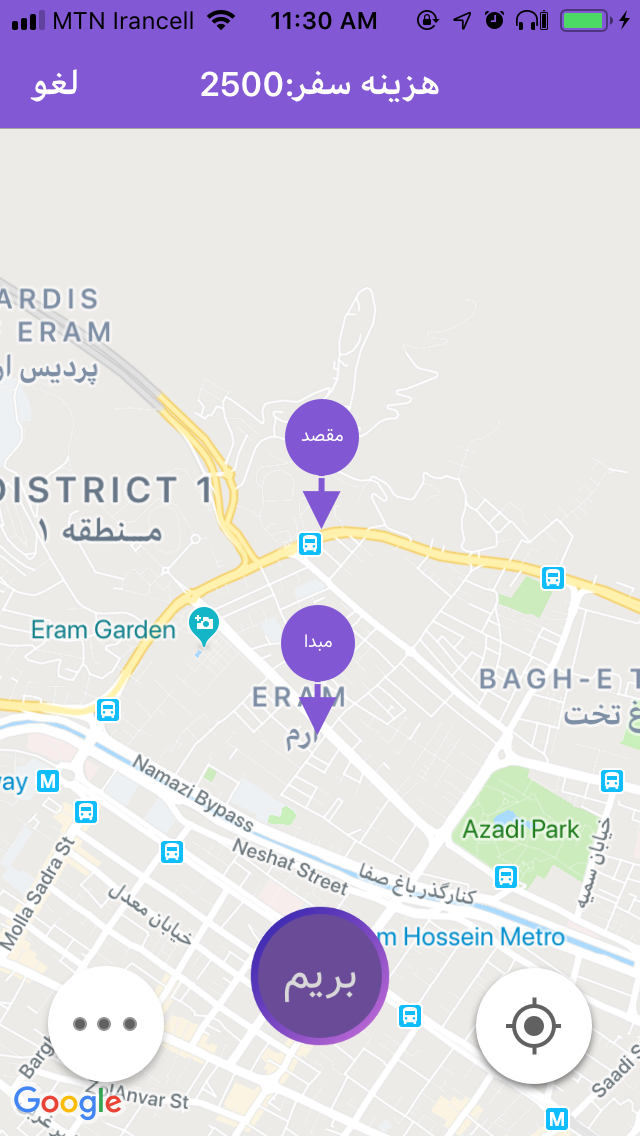640x1136 pixels.
Task: Cancel the trip with لغو
Action: point(56,84)
